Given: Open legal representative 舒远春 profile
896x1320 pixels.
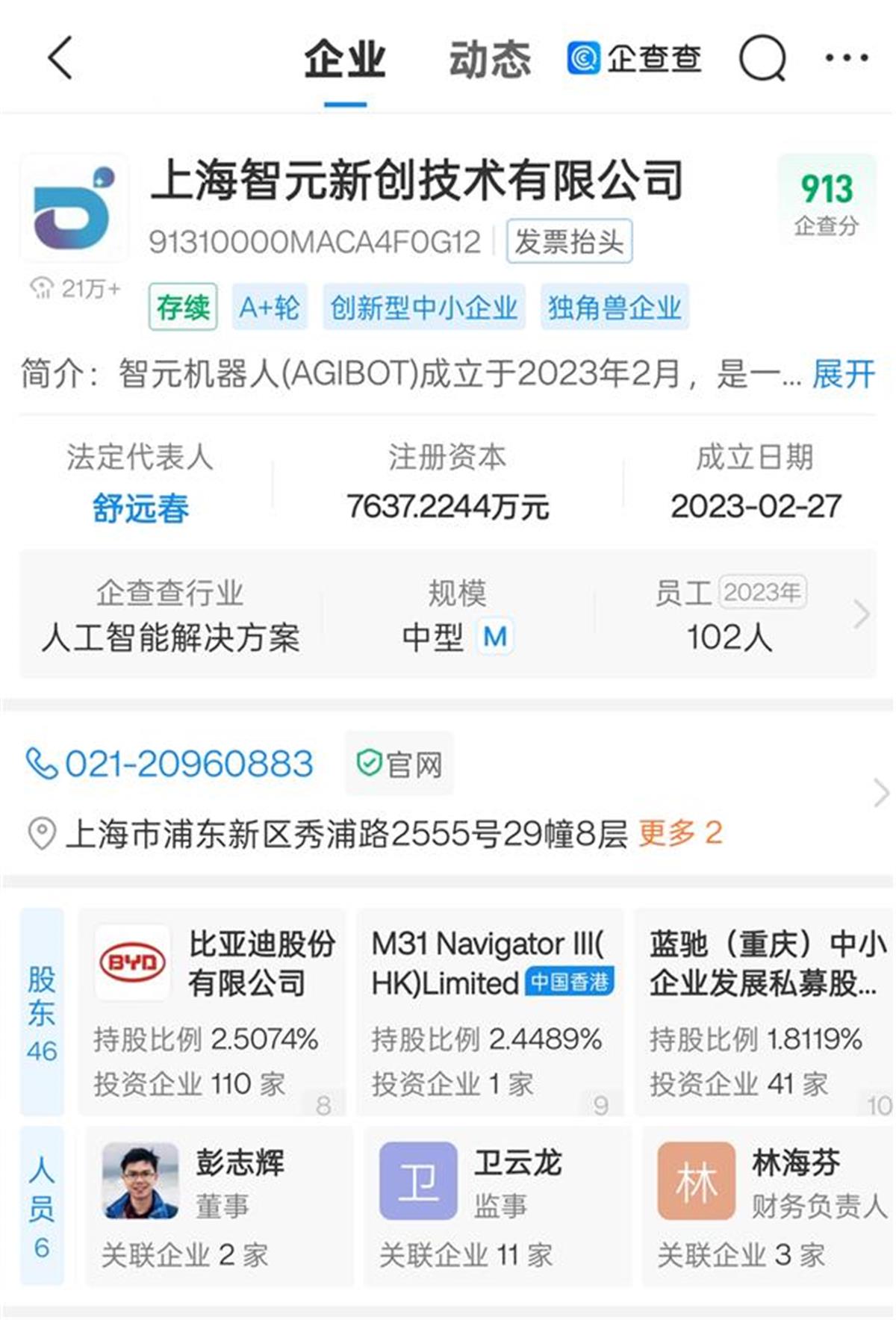Looking at the screenshot, I should (x=140, y=507).
